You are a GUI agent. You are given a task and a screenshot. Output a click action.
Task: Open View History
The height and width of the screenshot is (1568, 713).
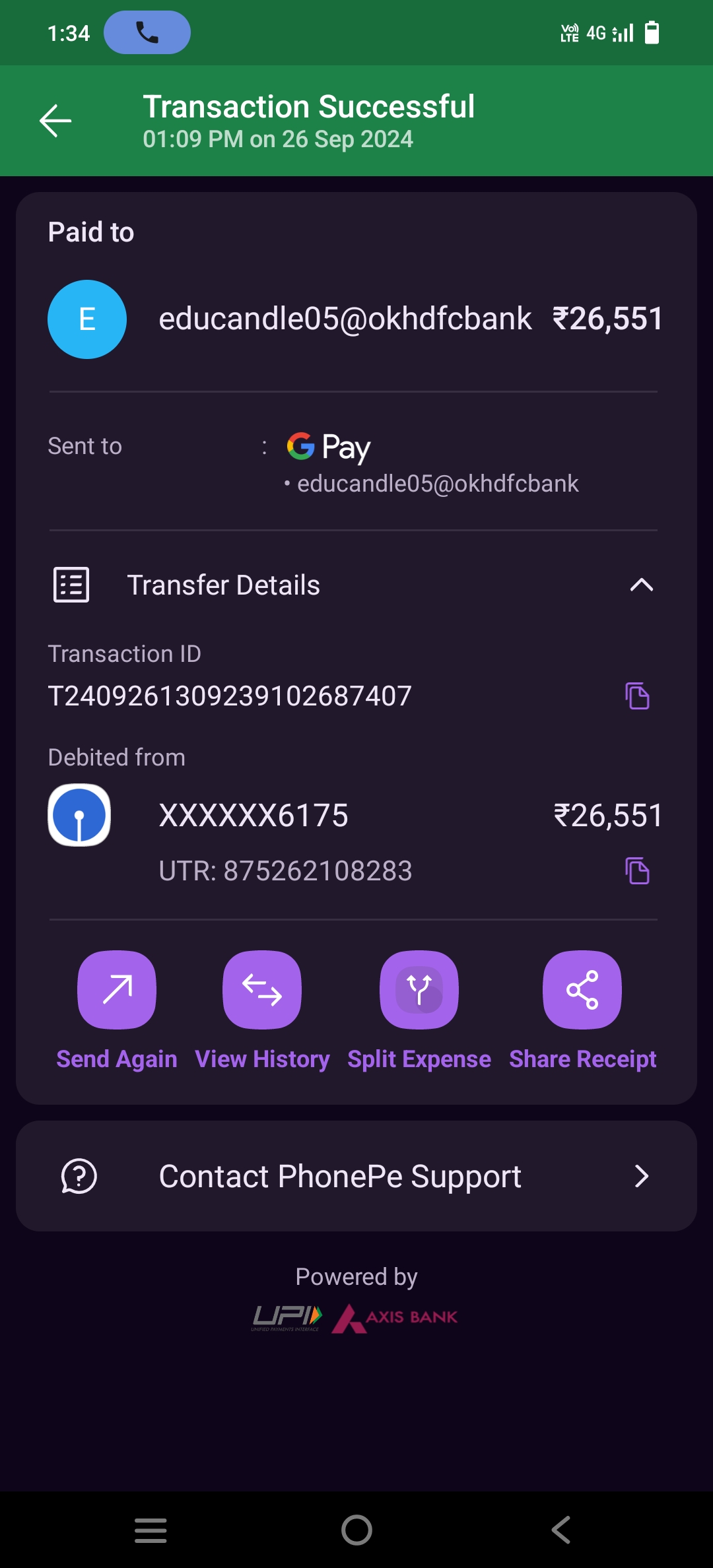[x=262, y=990]
